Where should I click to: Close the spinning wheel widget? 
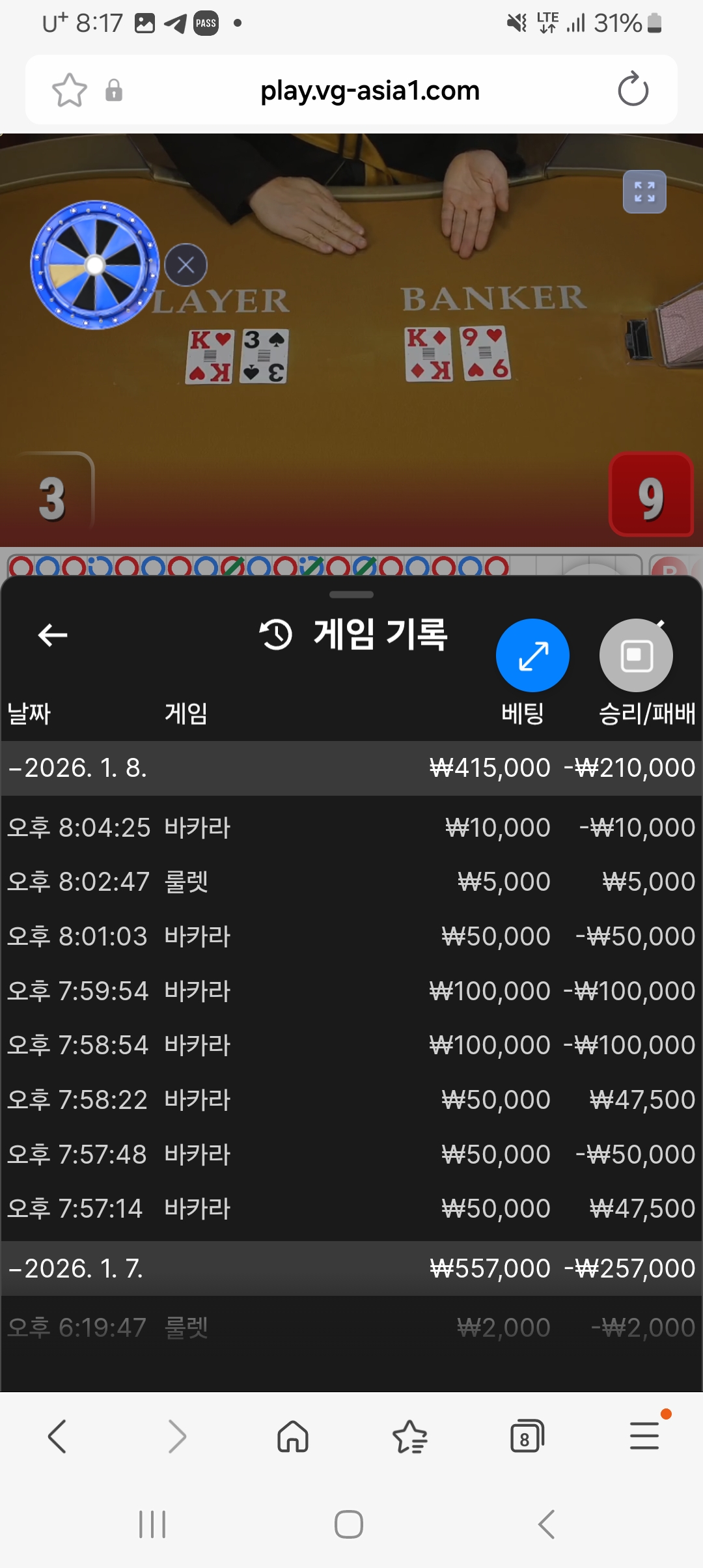(186, 265)
